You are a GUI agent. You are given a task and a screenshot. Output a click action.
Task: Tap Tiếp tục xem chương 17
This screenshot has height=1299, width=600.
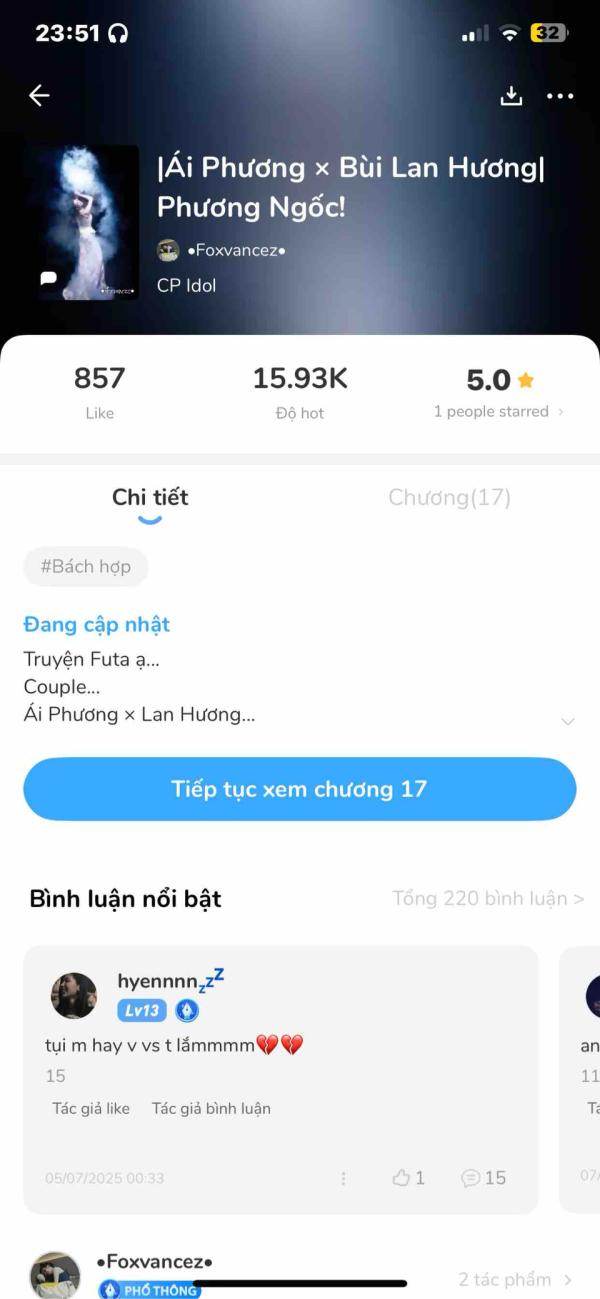click(300, 789)
